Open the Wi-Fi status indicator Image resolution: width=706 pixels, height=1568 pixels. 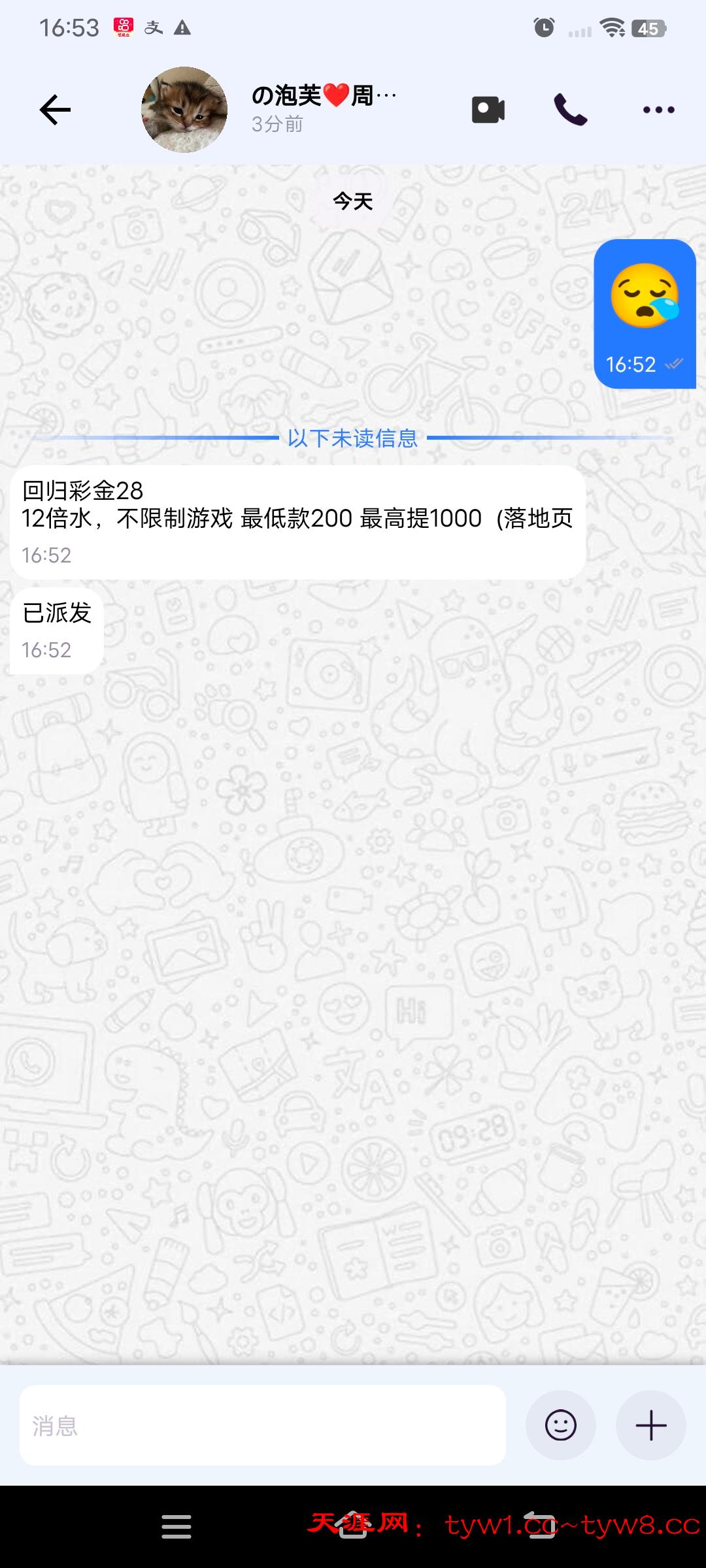tap(613, 27)
